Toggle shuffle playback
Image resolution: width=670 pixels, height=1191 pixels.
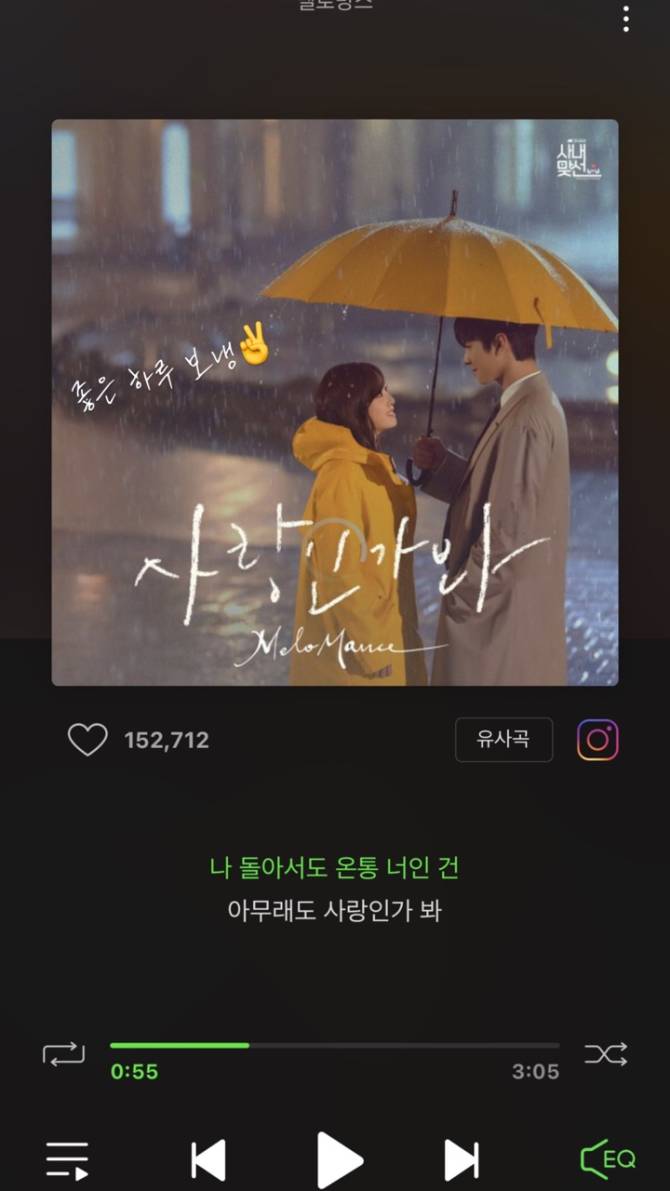(606, 1053)
